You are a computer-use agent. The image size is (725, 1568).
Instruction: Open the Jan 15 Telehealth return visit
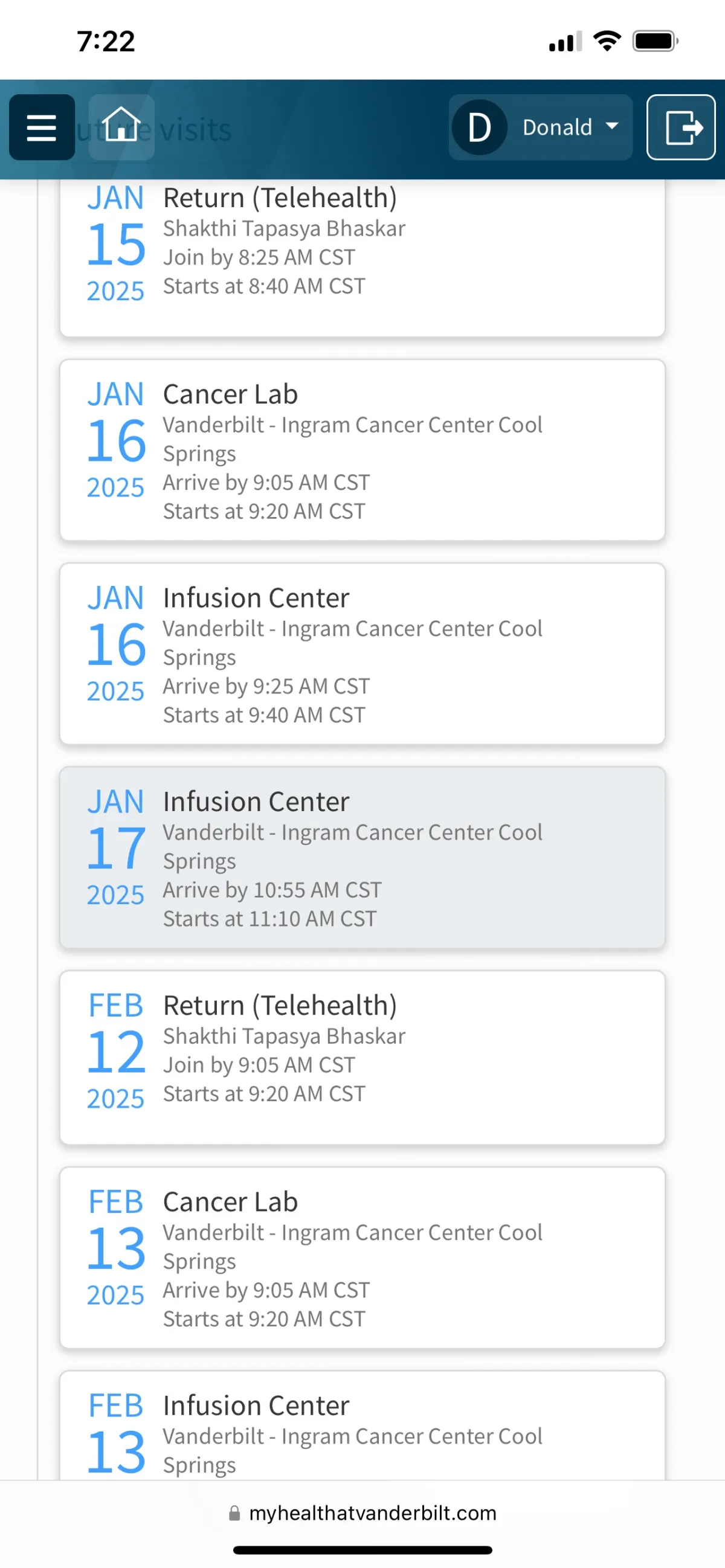(362, 258)
